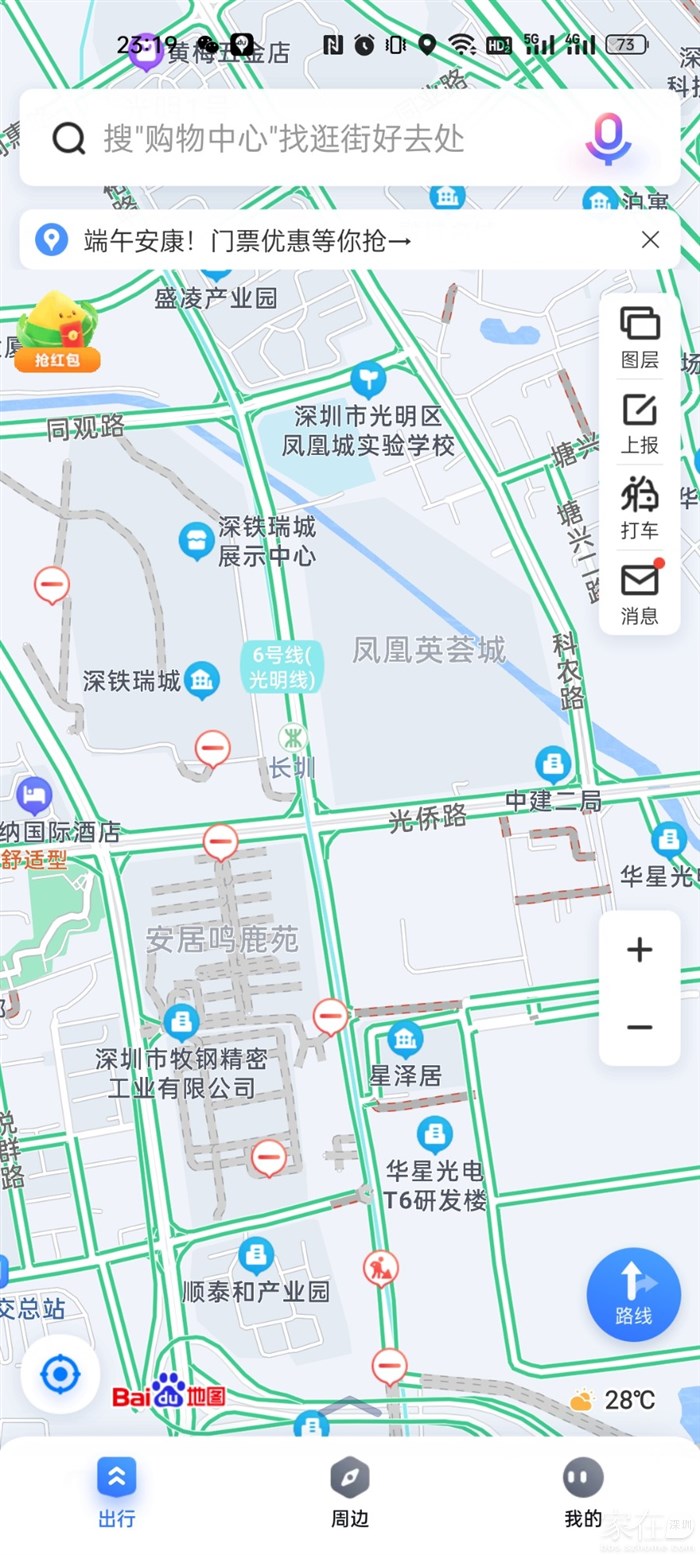Select the 长圳 metro station marker
Viewport: 700px width, 1555px height.
pyautogui.click(x=293, y=739)
